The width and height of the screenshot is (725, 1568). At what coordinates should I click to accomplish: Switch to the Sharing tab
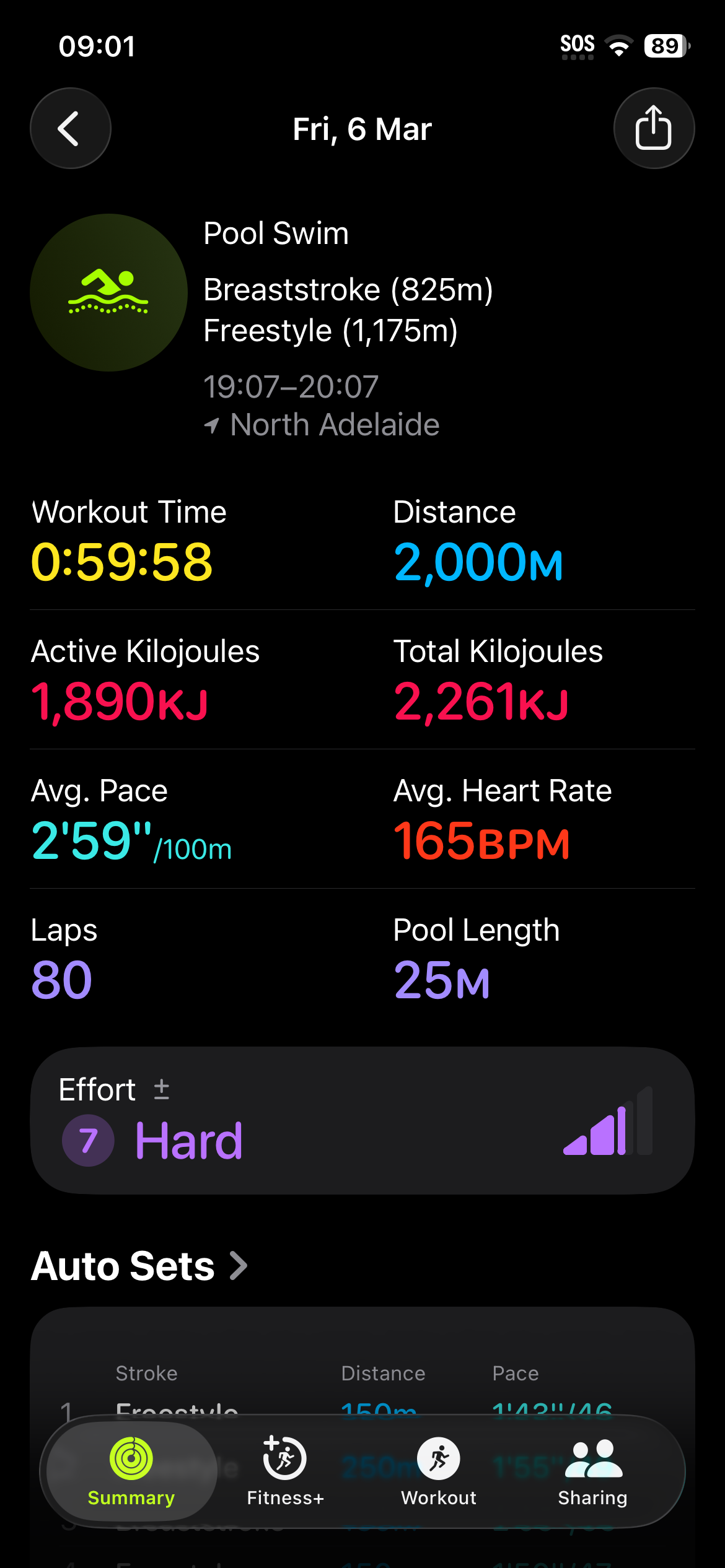[592, 1471]
